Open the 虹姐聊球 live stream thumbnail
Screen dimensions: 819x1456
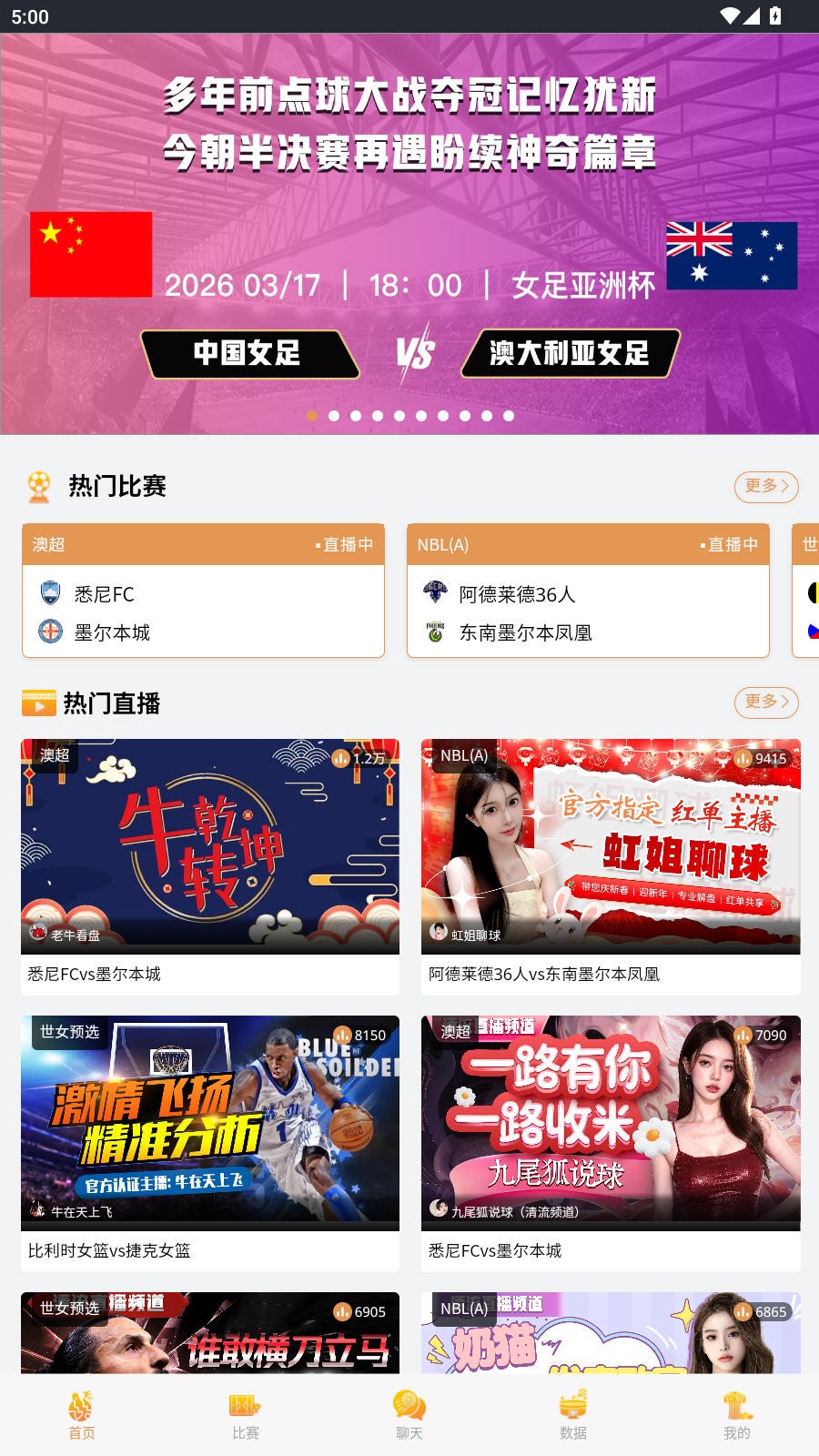click(610, 846)
